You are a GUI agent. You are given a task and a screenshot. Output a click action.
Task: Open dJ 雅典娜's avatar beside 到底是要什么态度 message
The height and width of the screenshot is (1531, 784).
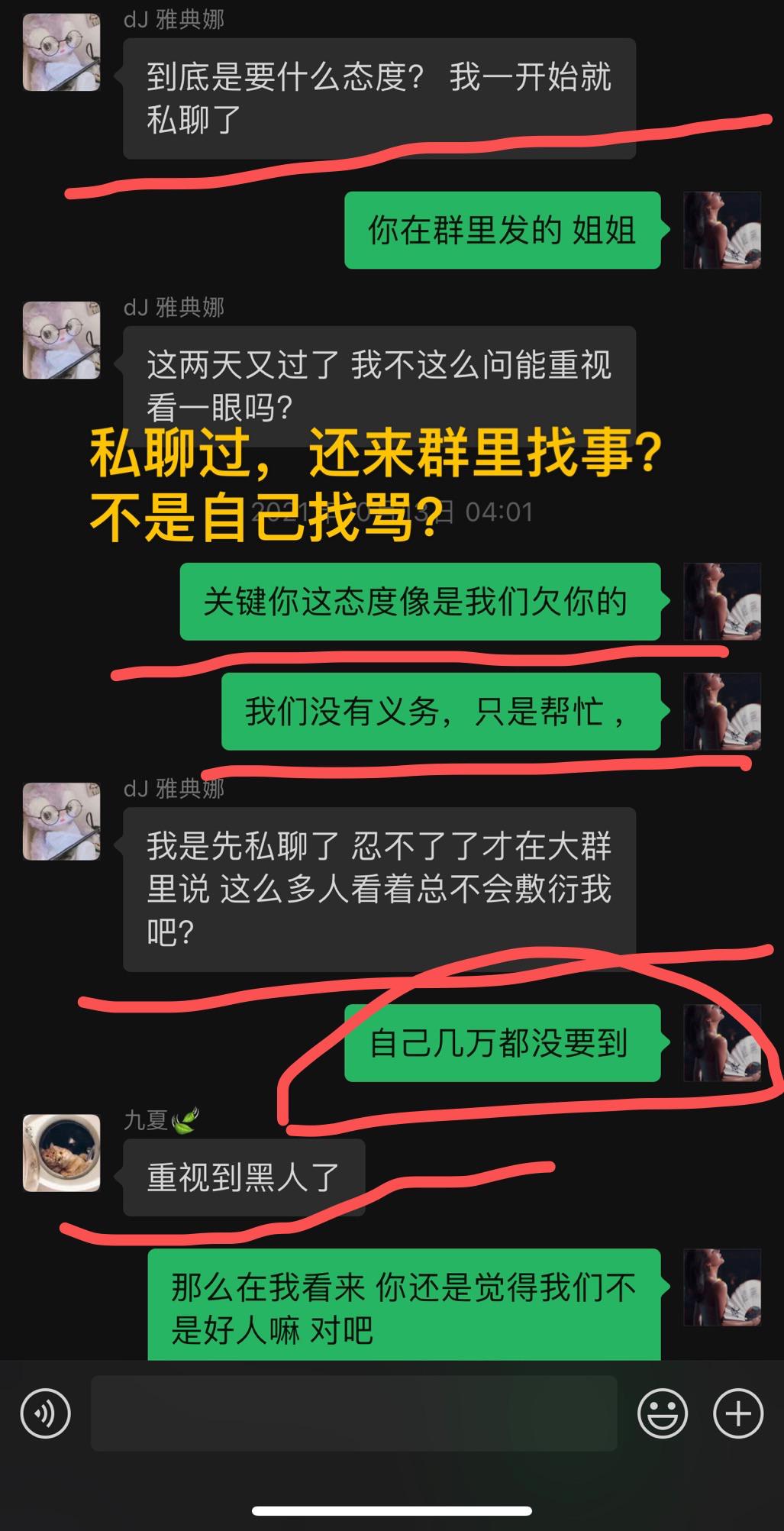point(62,53)
